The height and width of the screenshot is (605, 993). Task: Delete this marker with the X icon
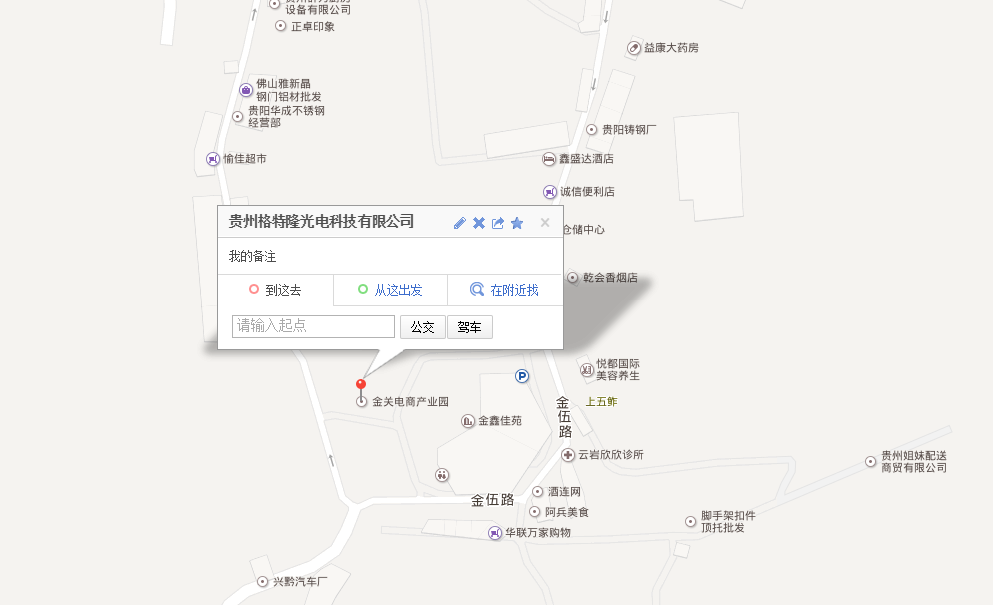pyautogui.click(x=479, y=223)
